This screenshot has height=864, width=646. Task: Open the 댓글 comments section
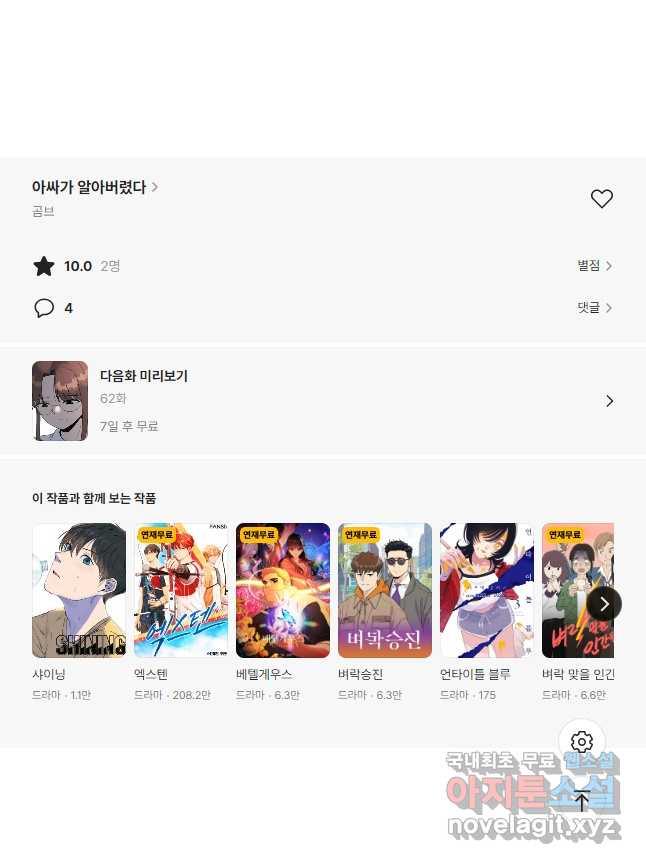pos(594,308)
